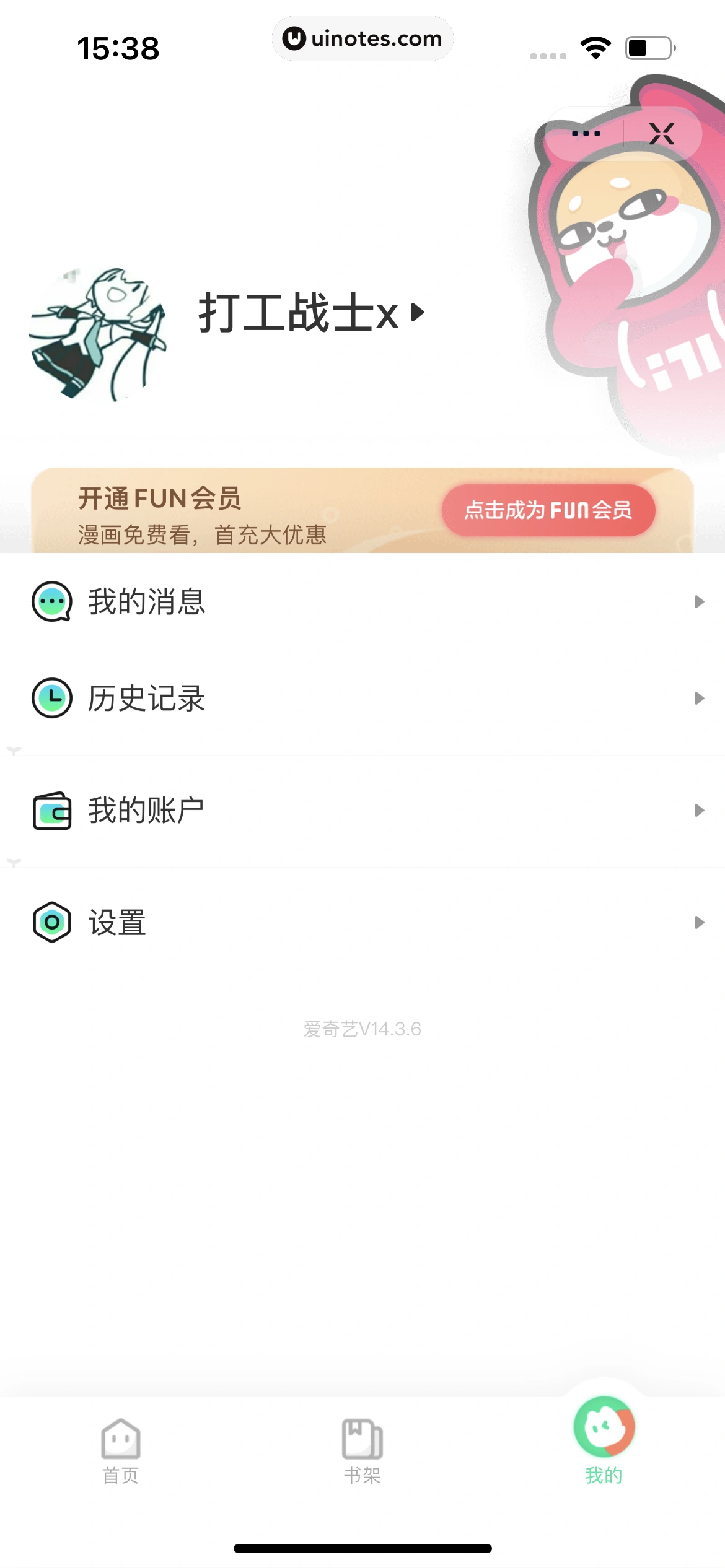
Task: Click the 历史记录 clock icon
Action: pyautogui.click(x=52, y=698)
